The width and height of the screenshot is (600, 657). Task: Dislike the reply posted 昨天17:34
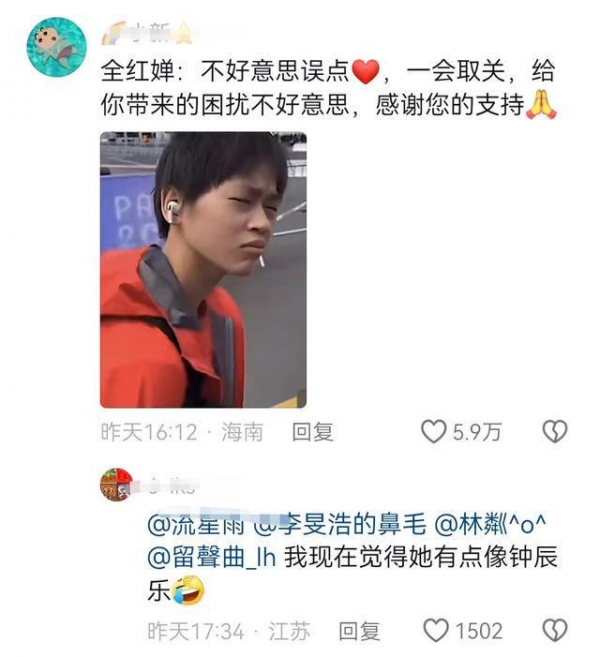coord(554,631)
